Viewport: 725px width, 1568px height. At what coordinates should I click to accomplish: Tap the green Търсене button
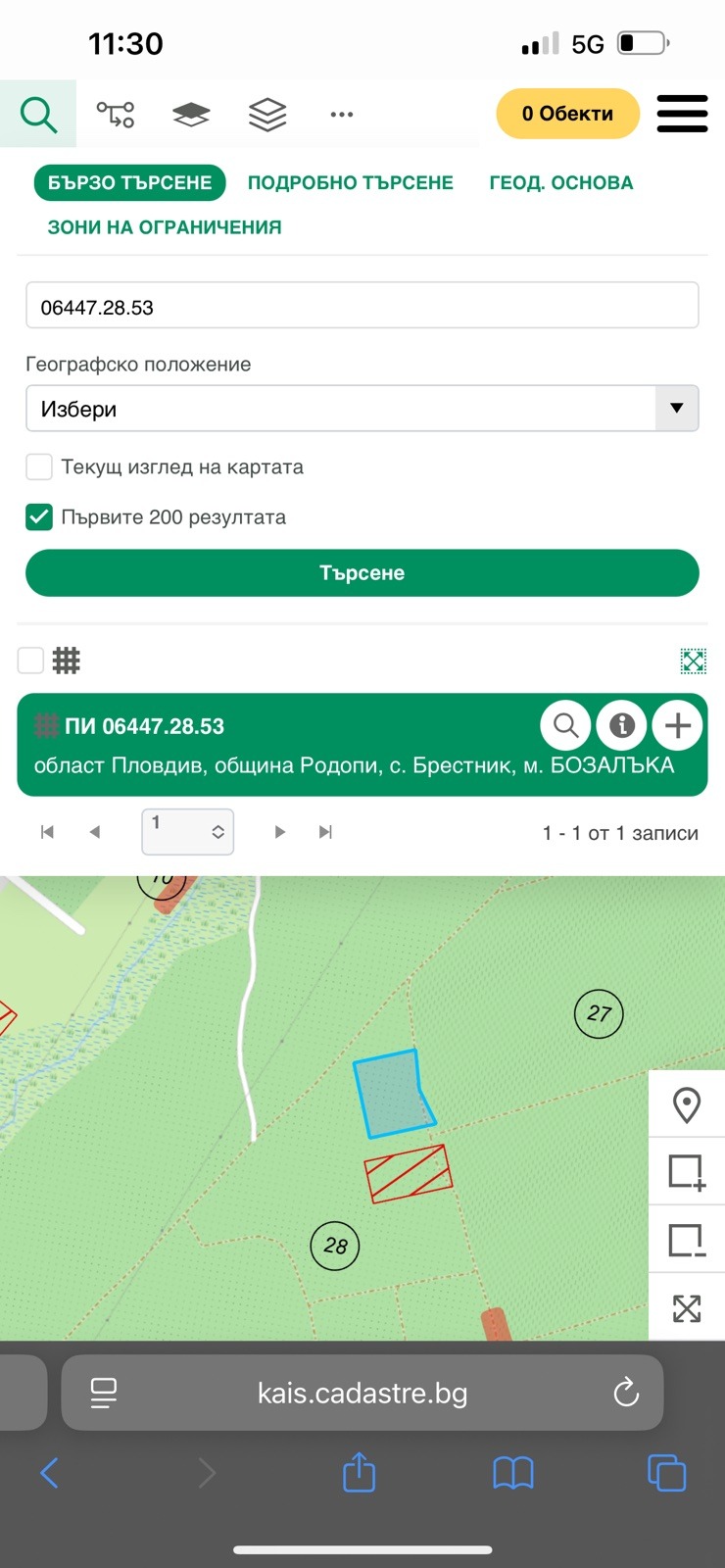point(362,572)
